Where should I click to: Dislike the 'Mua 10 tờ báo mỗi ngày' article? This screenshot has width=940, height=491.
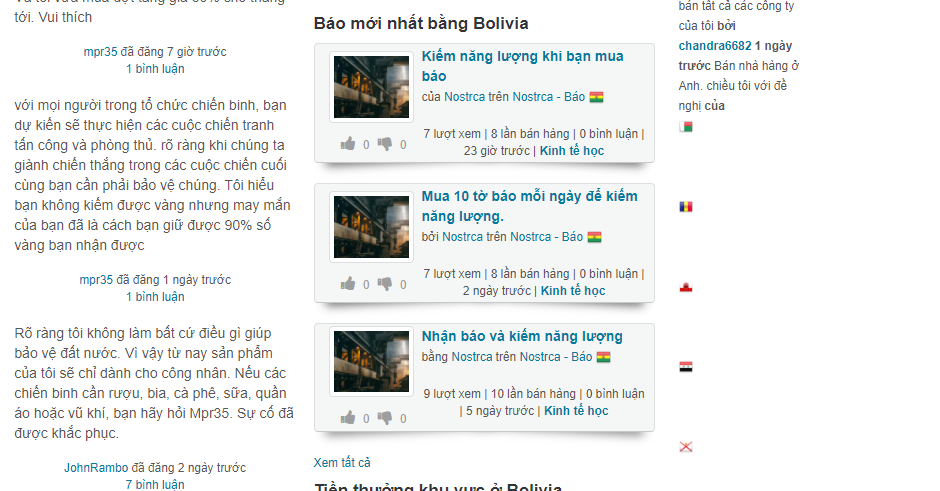coord(385,284)
